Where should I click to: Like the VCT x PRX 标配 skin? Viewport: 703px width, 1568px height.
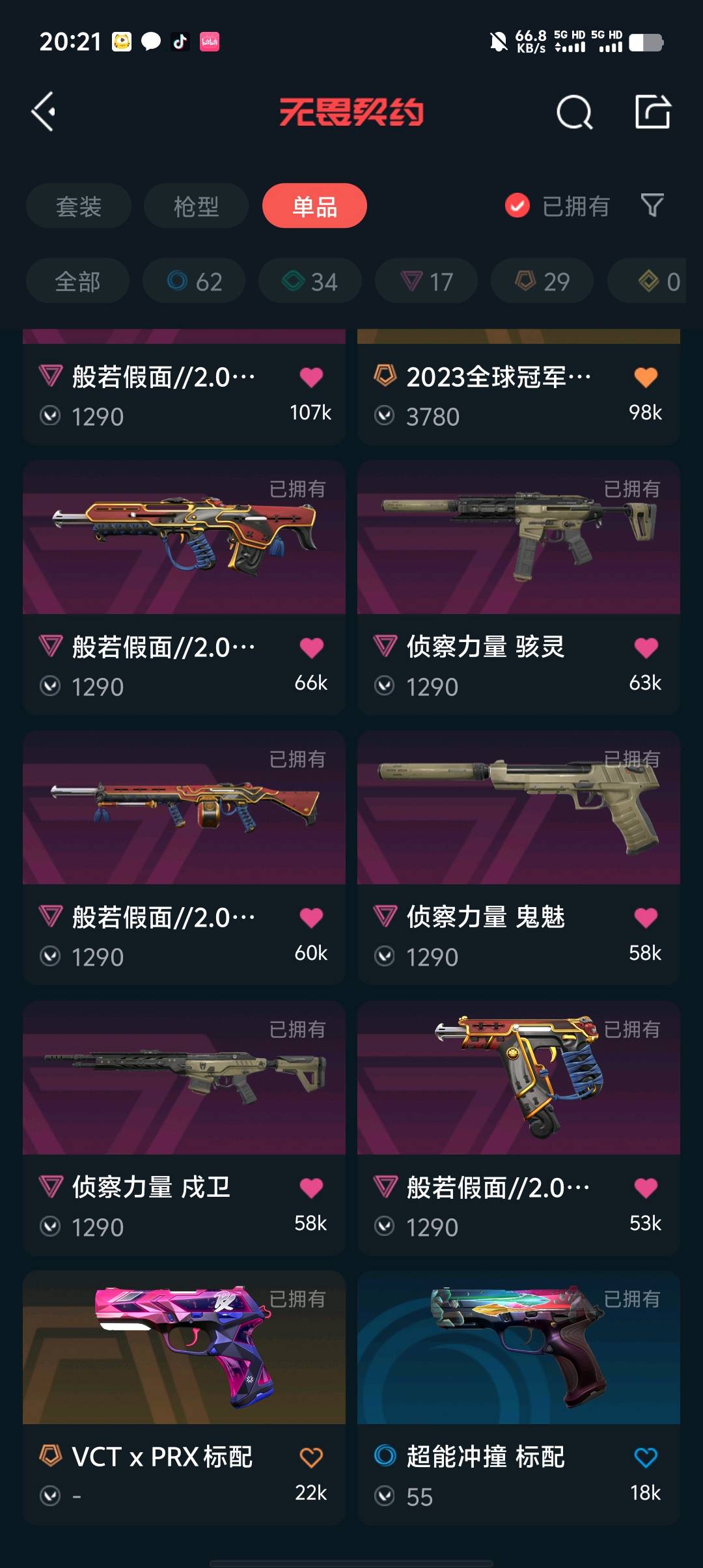pos(311,1457)
